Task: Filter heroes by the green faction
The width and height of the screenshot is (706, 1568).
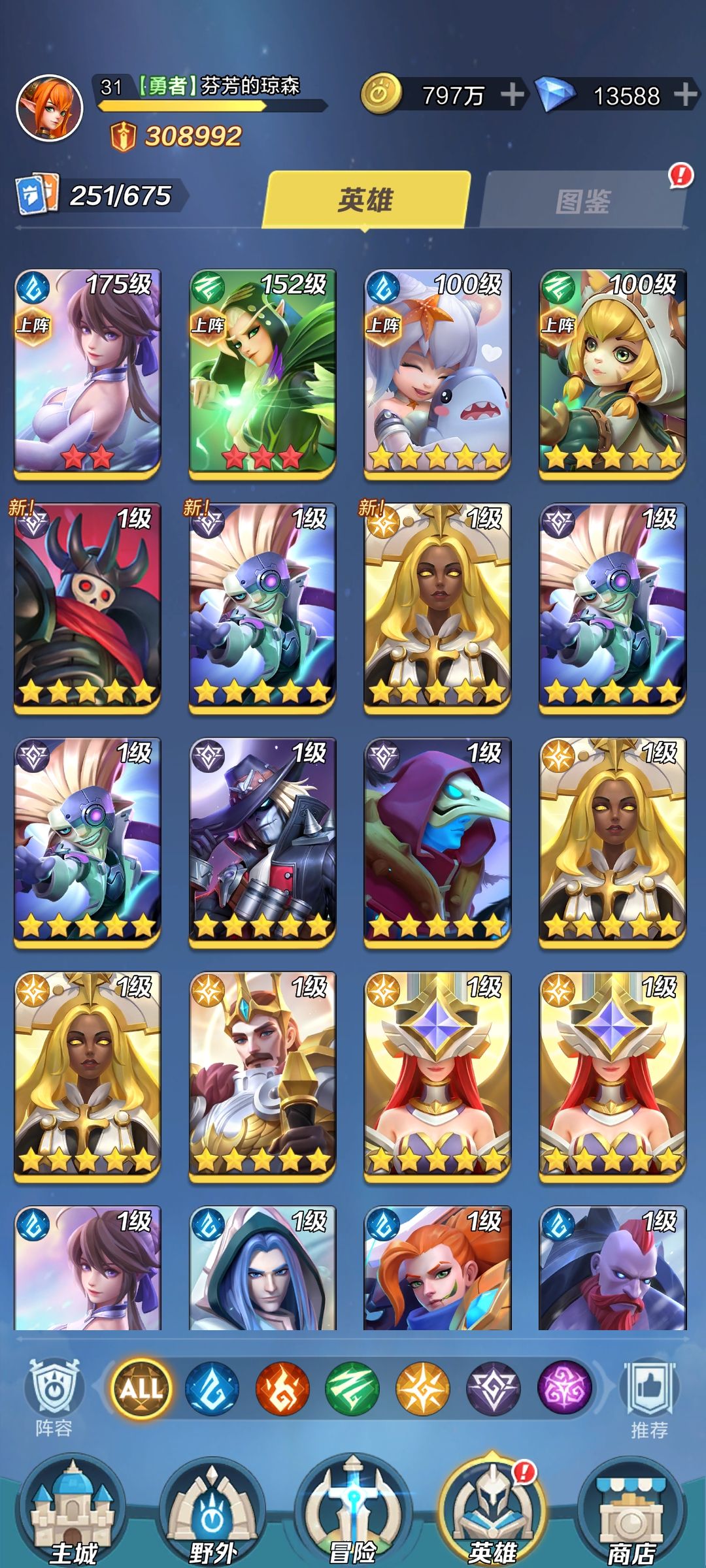Action: coord(352,1388)
